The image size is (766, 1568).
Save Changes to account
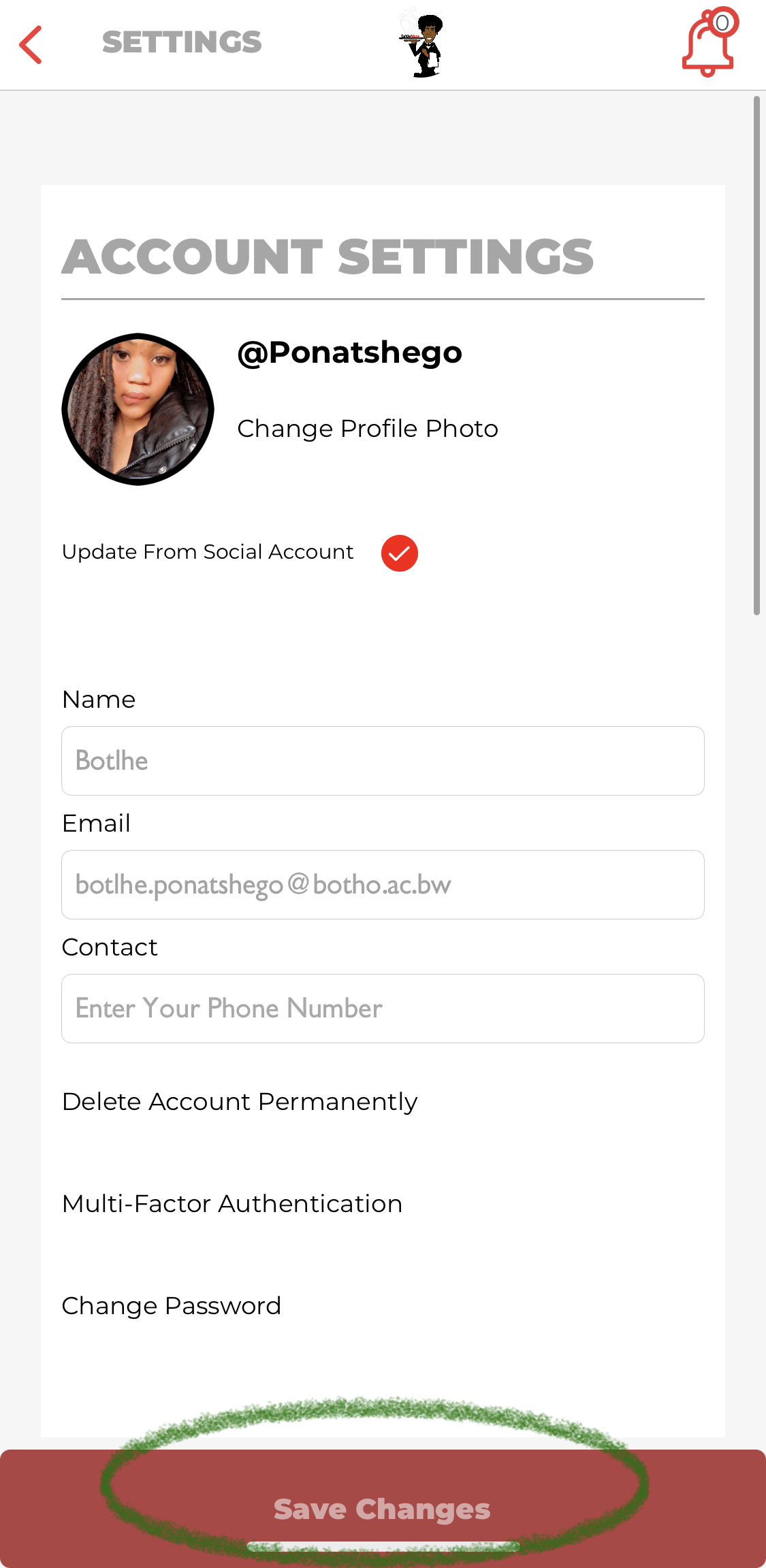coord(382,1509)
